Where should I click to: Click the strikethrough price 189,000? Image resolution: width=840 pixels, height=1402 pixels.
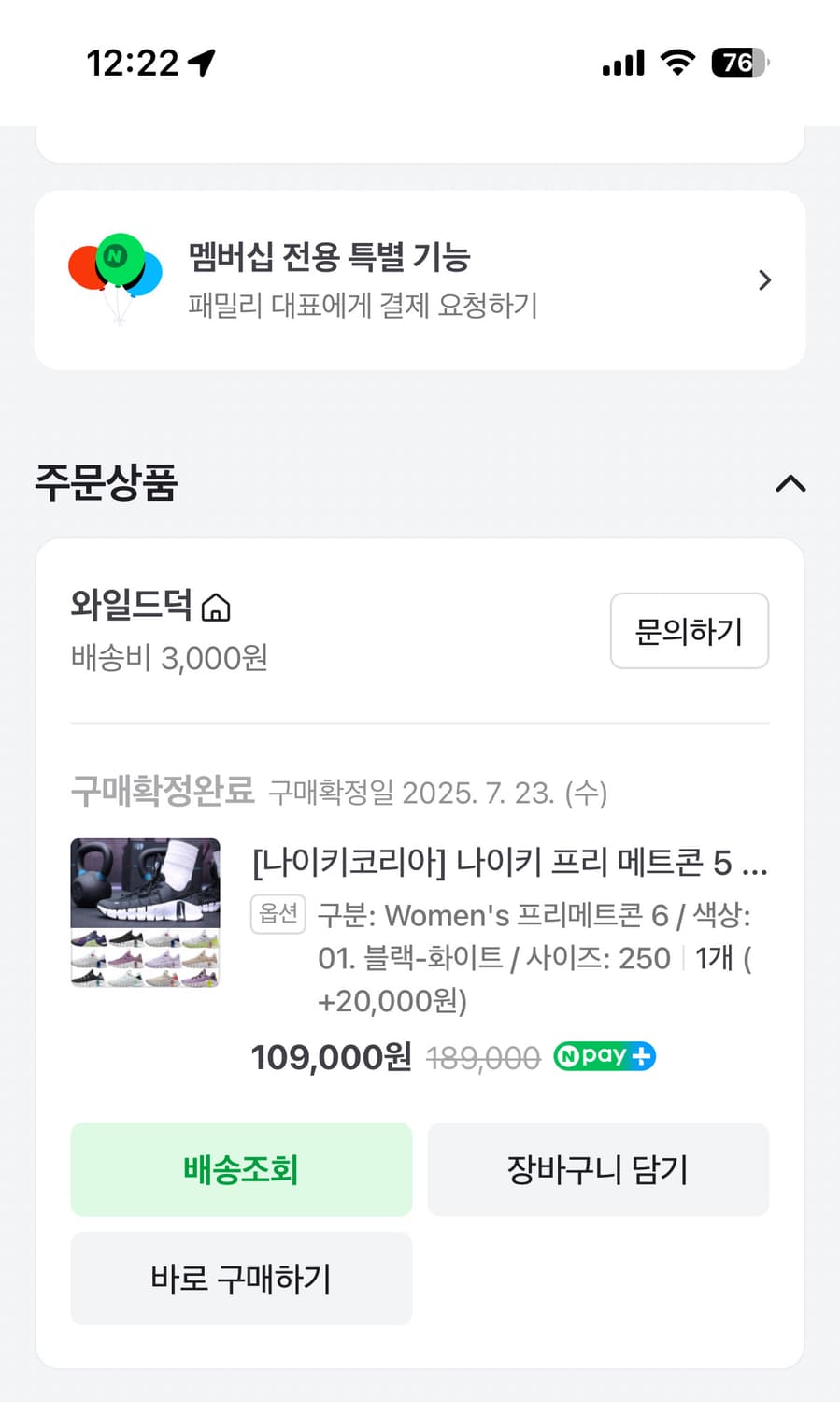482,1056
